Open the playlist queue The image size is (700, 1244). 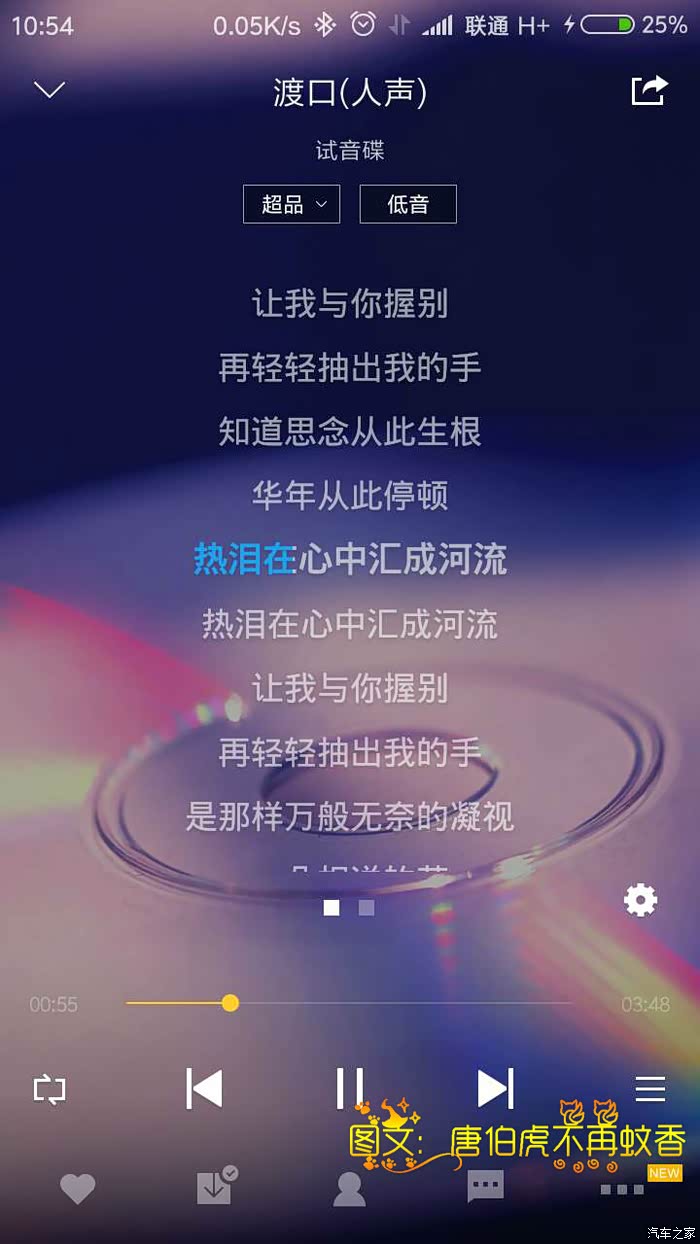(x=650, y=1088)
